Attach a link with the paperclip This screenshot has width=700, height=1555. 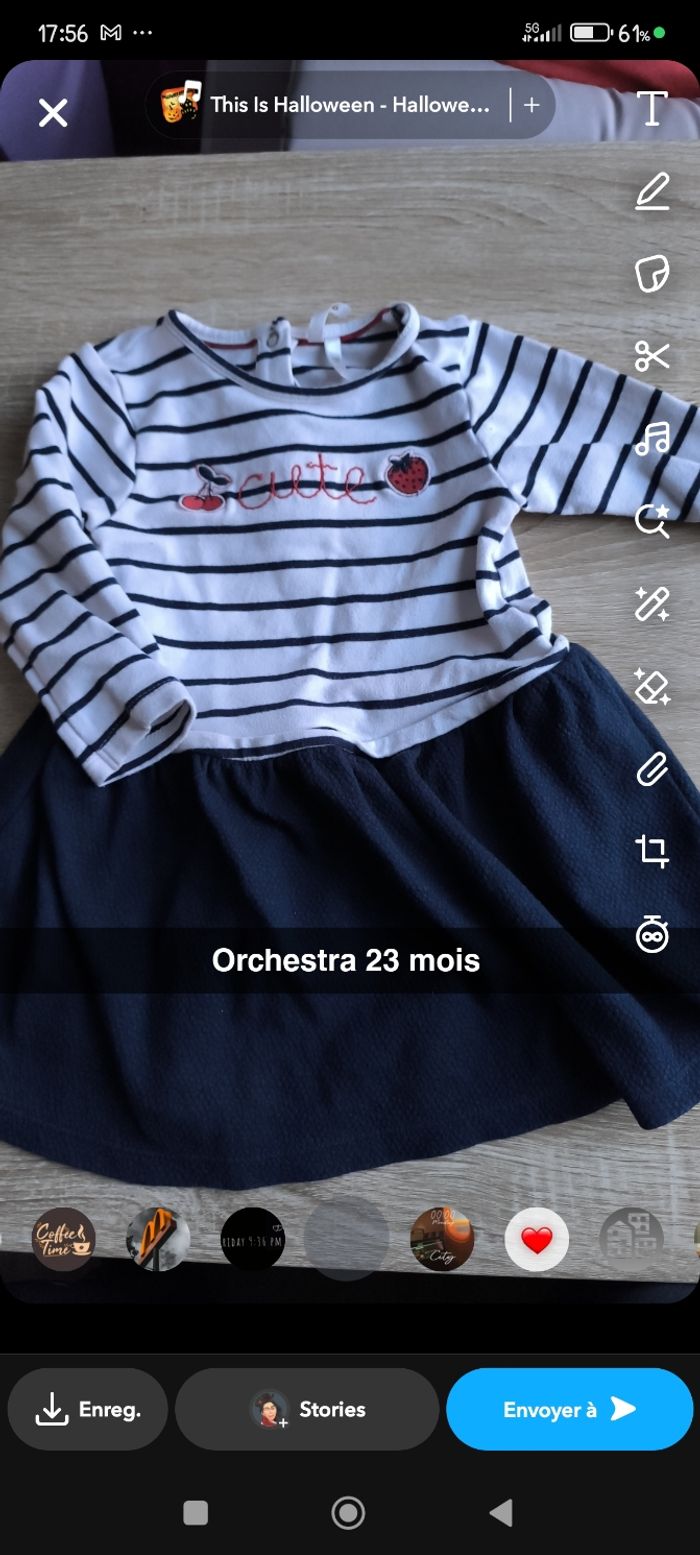pos(652,770)
